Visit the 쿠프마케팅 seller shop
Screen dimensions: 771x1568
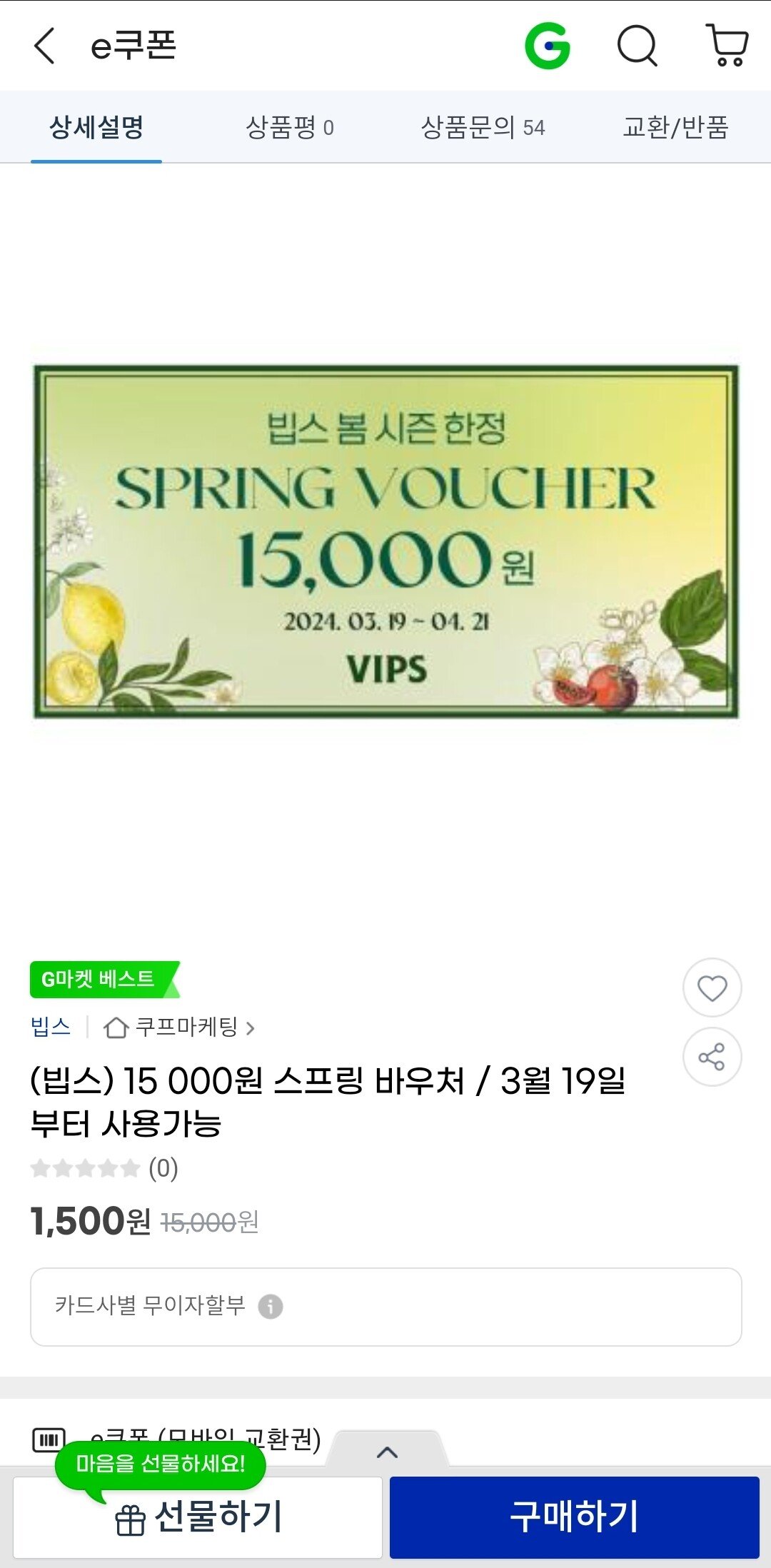click(x=179, y=1027)
